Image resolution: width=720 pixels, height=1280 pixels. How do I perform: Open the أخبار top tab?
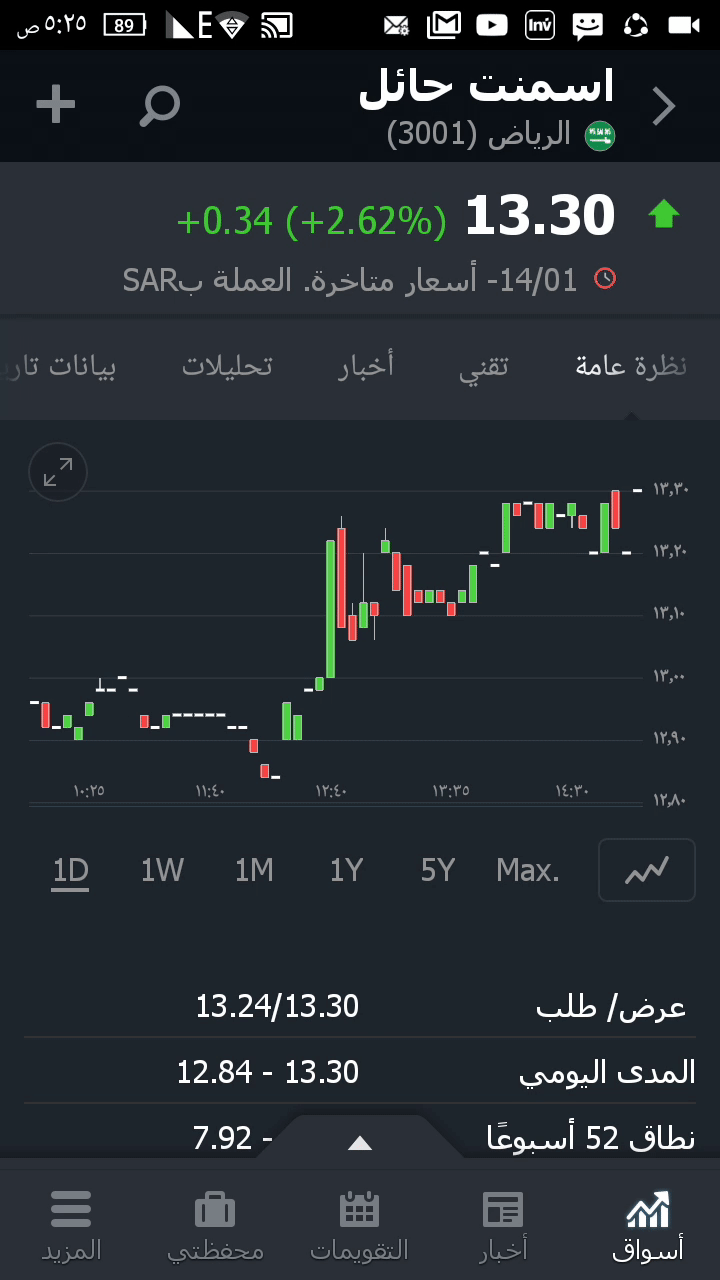(366, 366)
